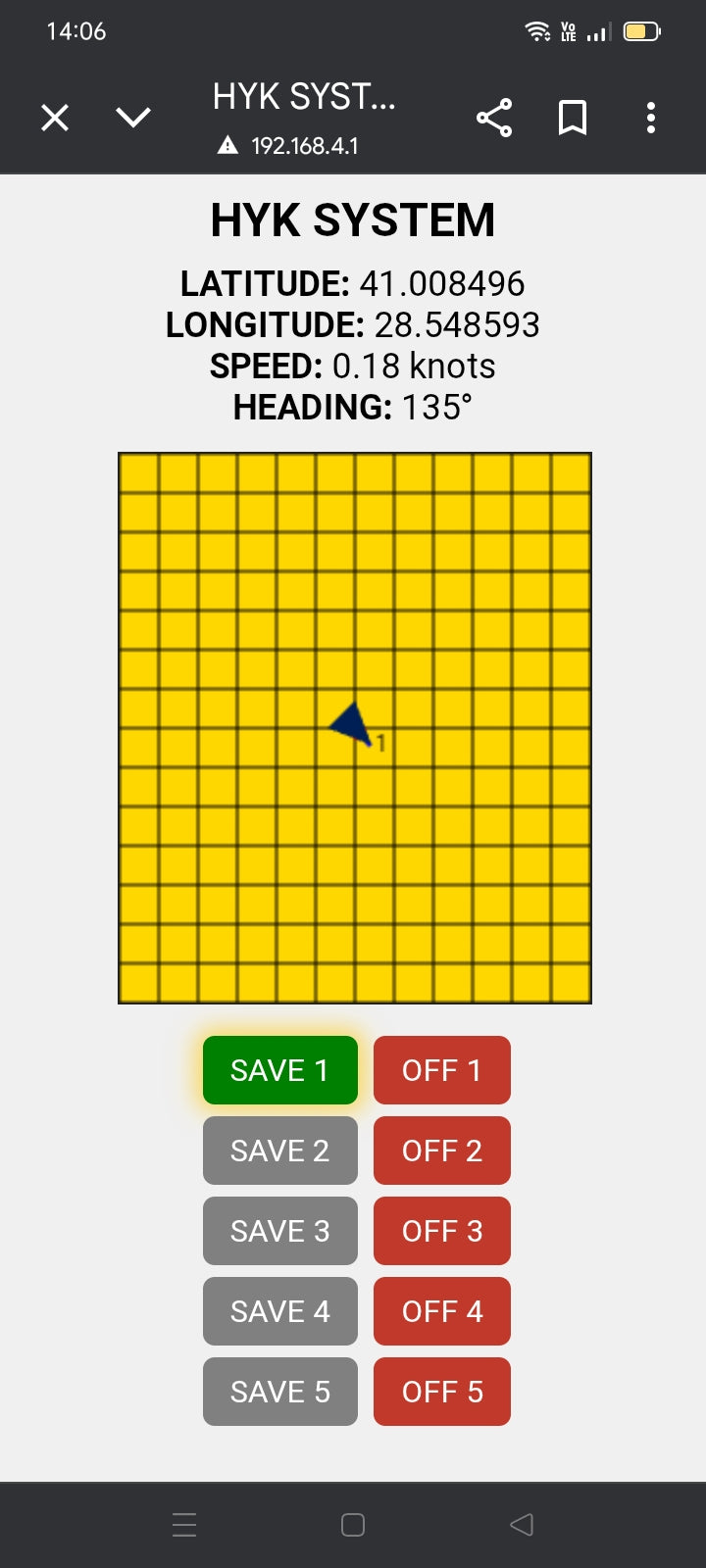Turn off slot with OFF 1

[x=441, y=1070]
